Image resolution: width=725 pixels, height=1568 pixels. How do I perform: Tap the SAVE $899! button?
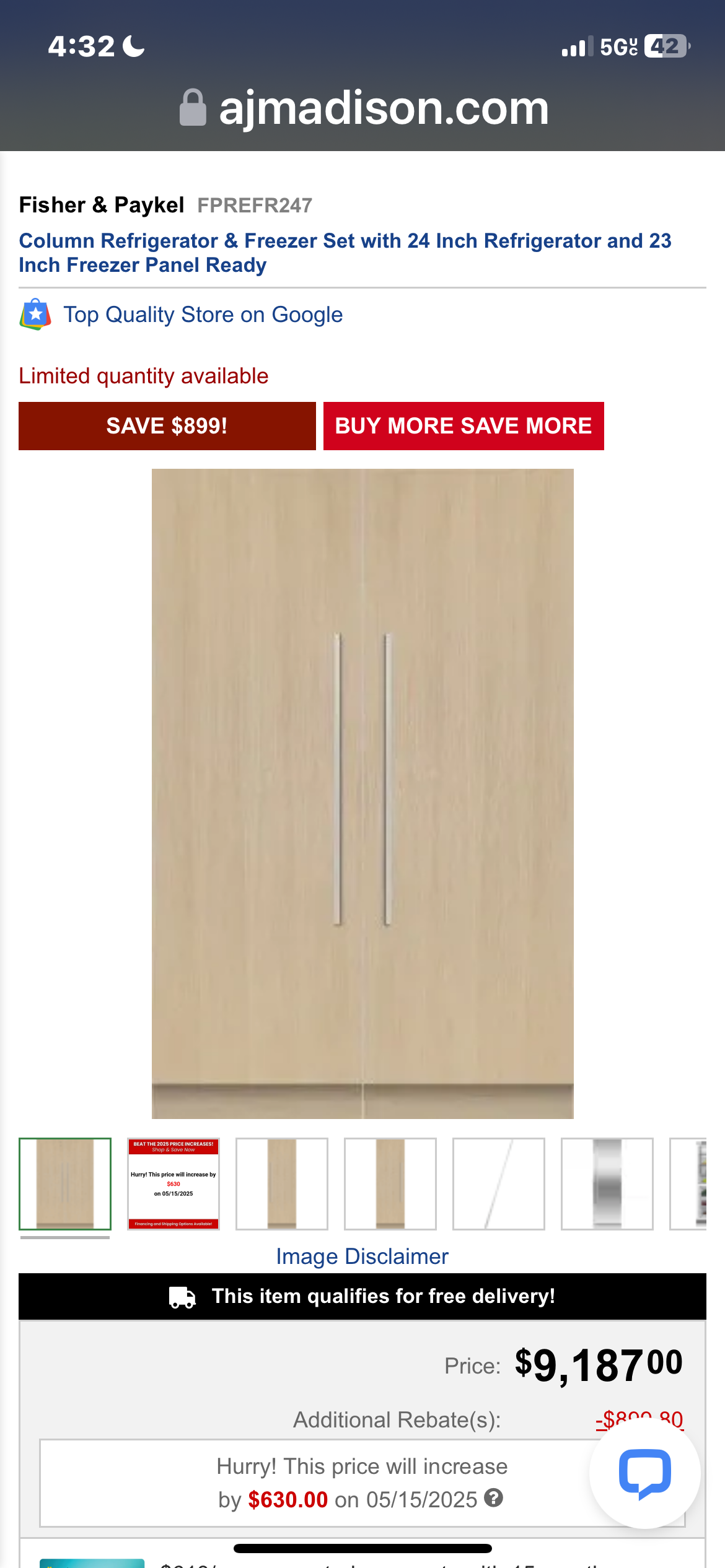pyautogui.click(x=167, y=426)
